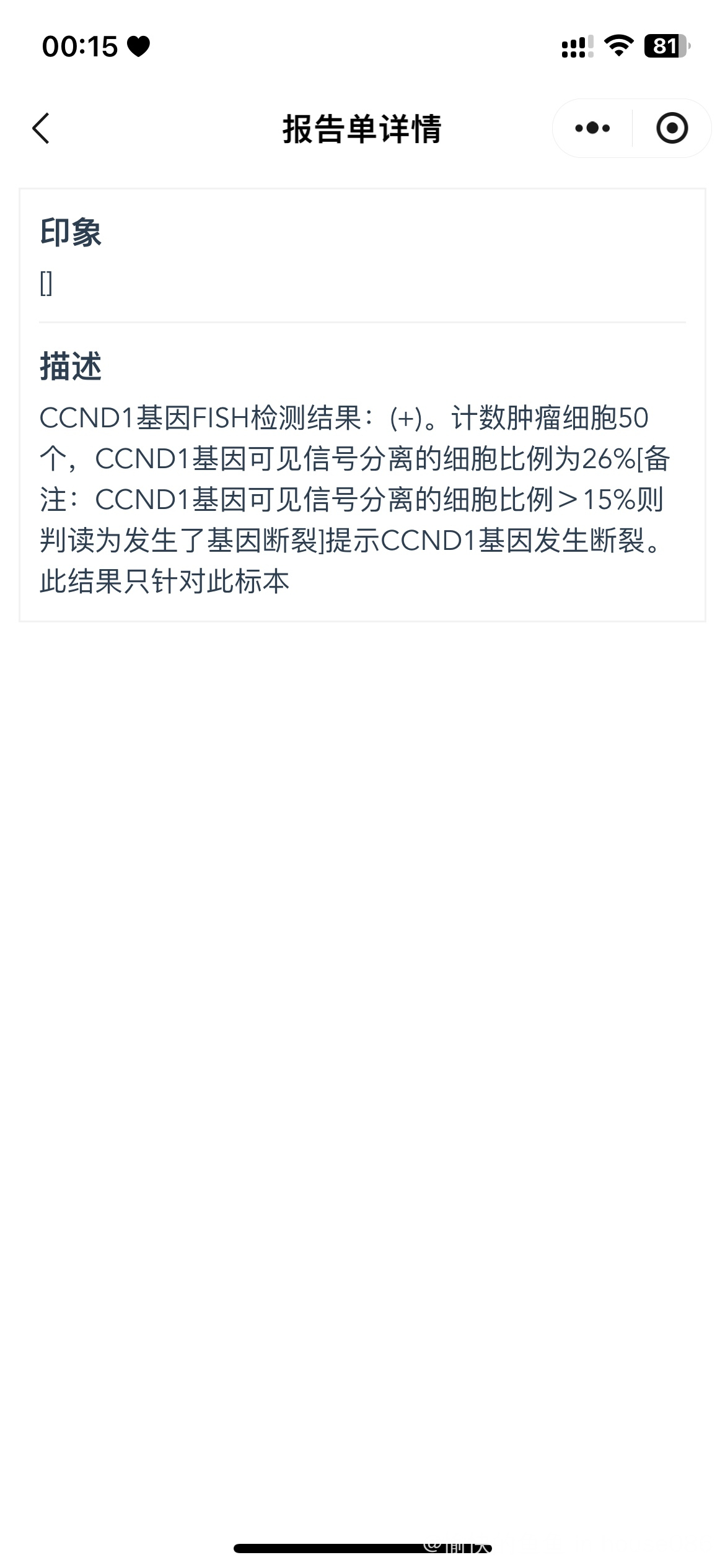This screenshot has height=1568, width=725.
Task: Go back from the report details page
Action: pyautogui.click(x=41, y=129)
